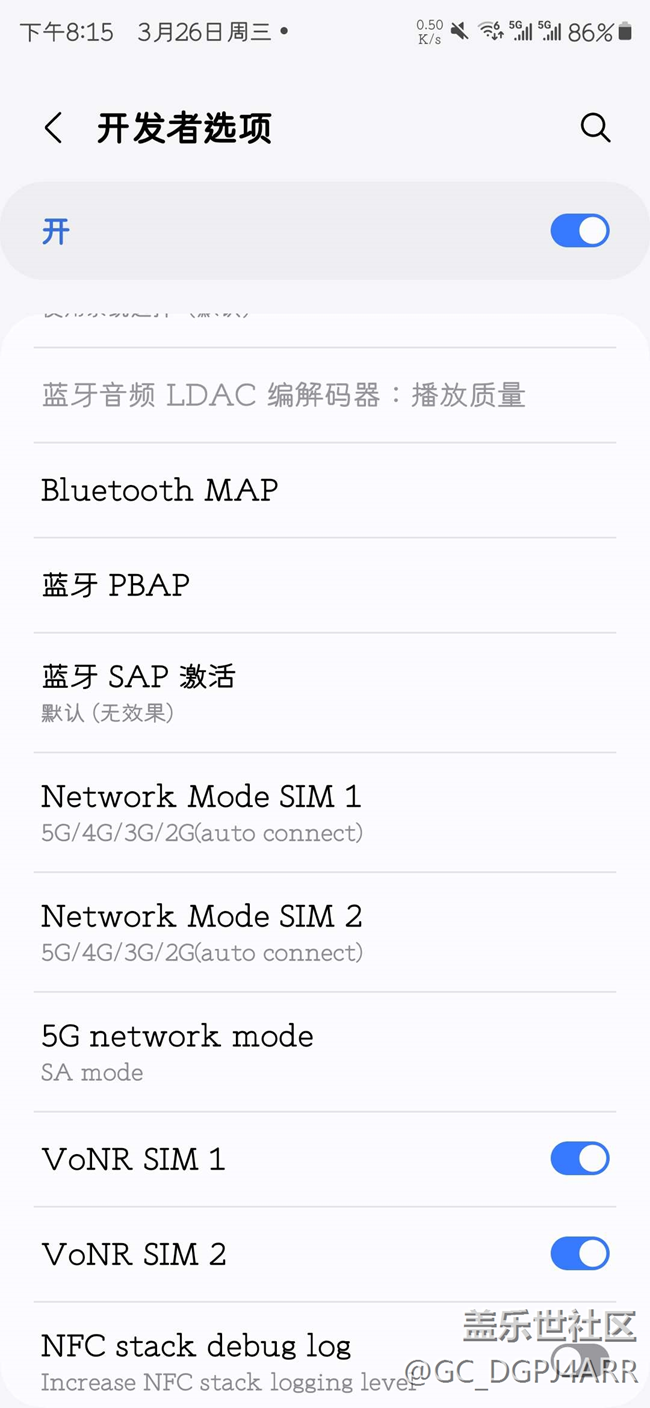This screenshot has height=1408, width=650.
Task: Open 5G network mode setting
Action: tap(177, 1051)
